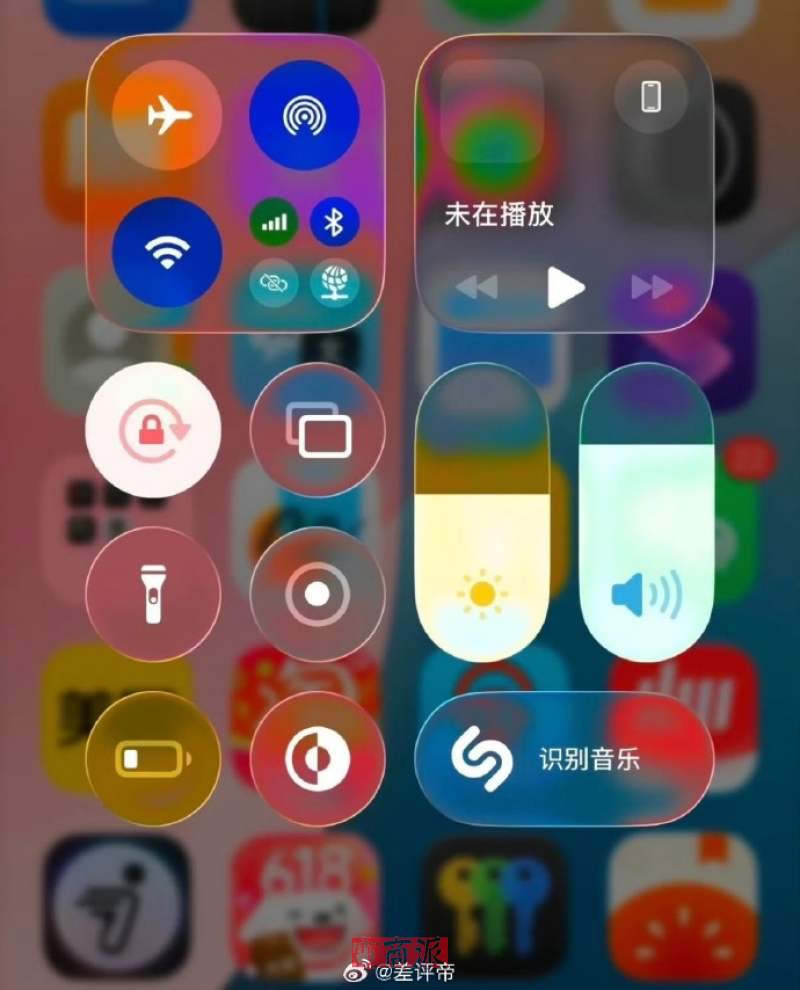This screenshot has height=990, width=800.
Task: Skip to next track
Action: (x=652, y=288)
